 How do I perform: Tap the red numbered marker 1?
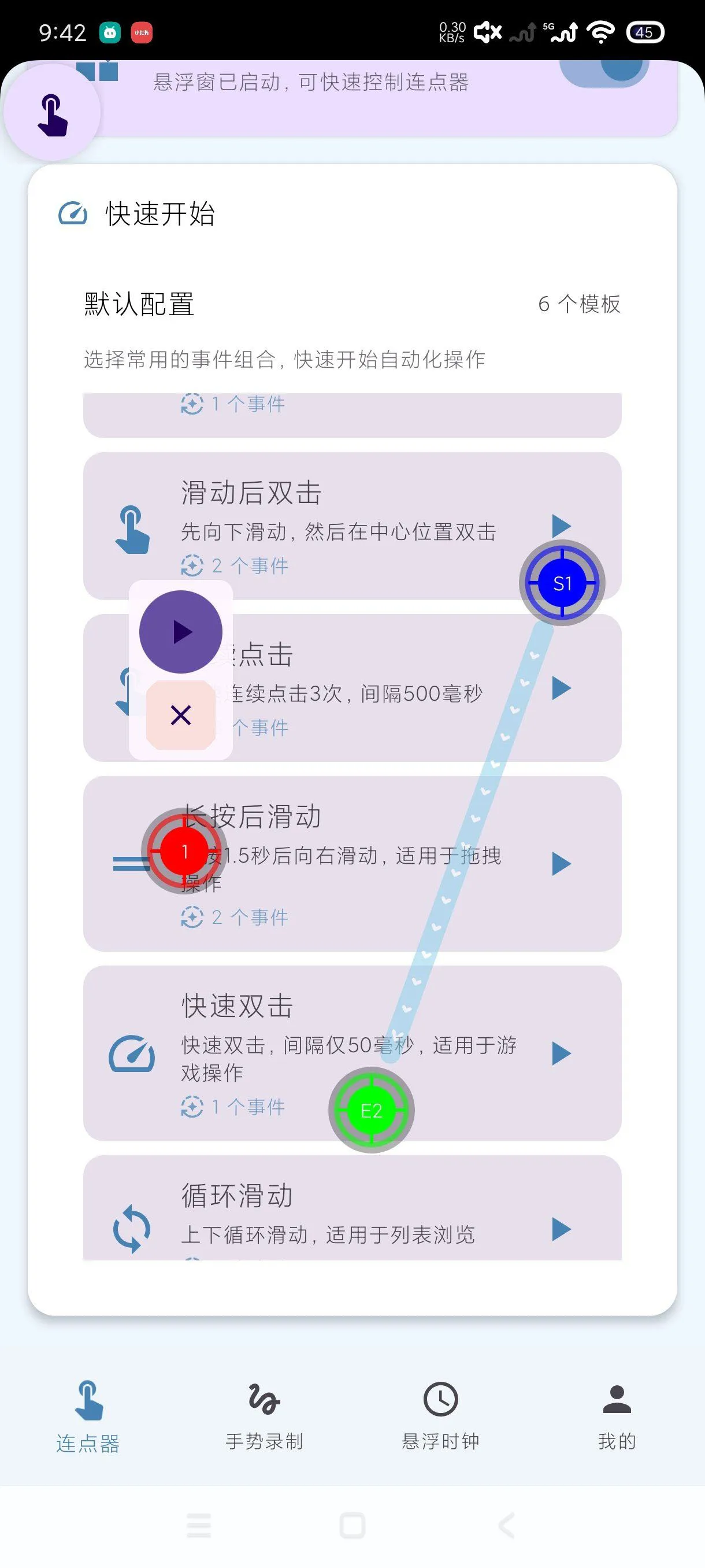coord(184,852)
